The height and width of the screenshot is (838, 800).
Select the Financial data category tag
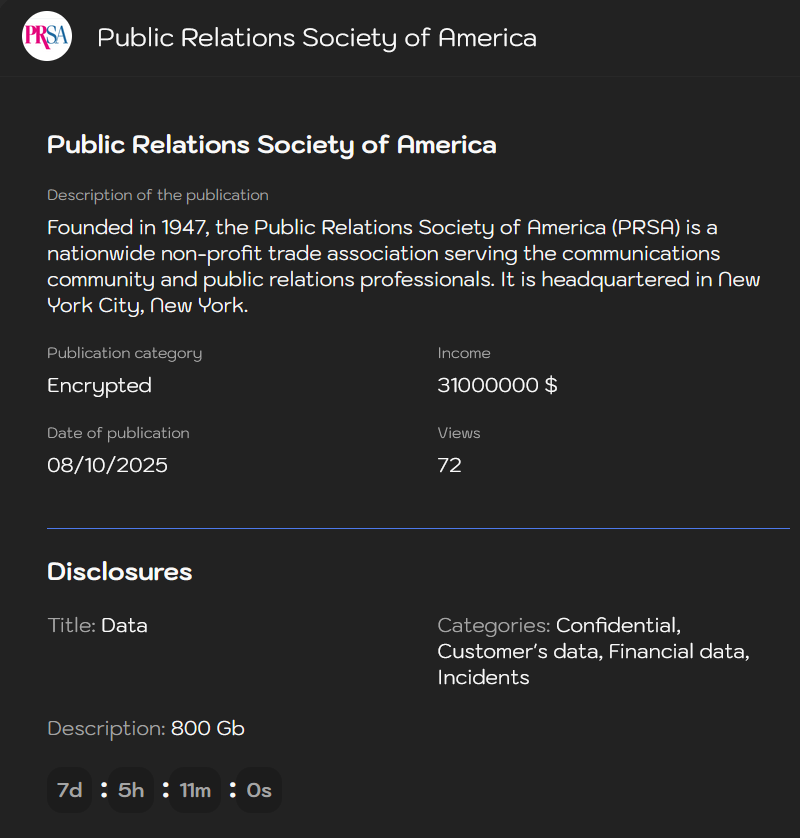pyautogui.click(x=677, y=651)
